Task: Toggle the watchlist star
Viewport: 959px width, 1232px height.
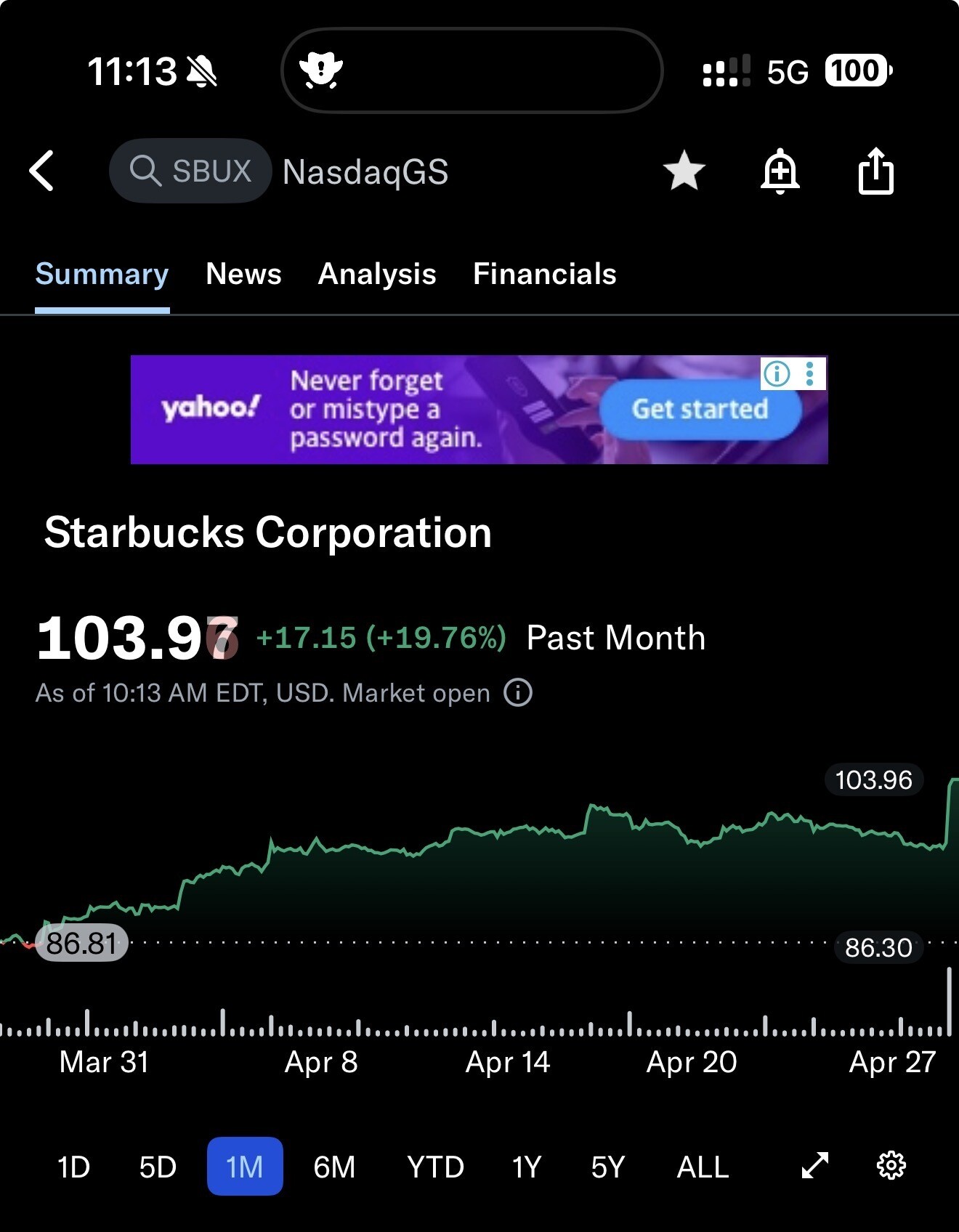Action: [x=684, y=171]
